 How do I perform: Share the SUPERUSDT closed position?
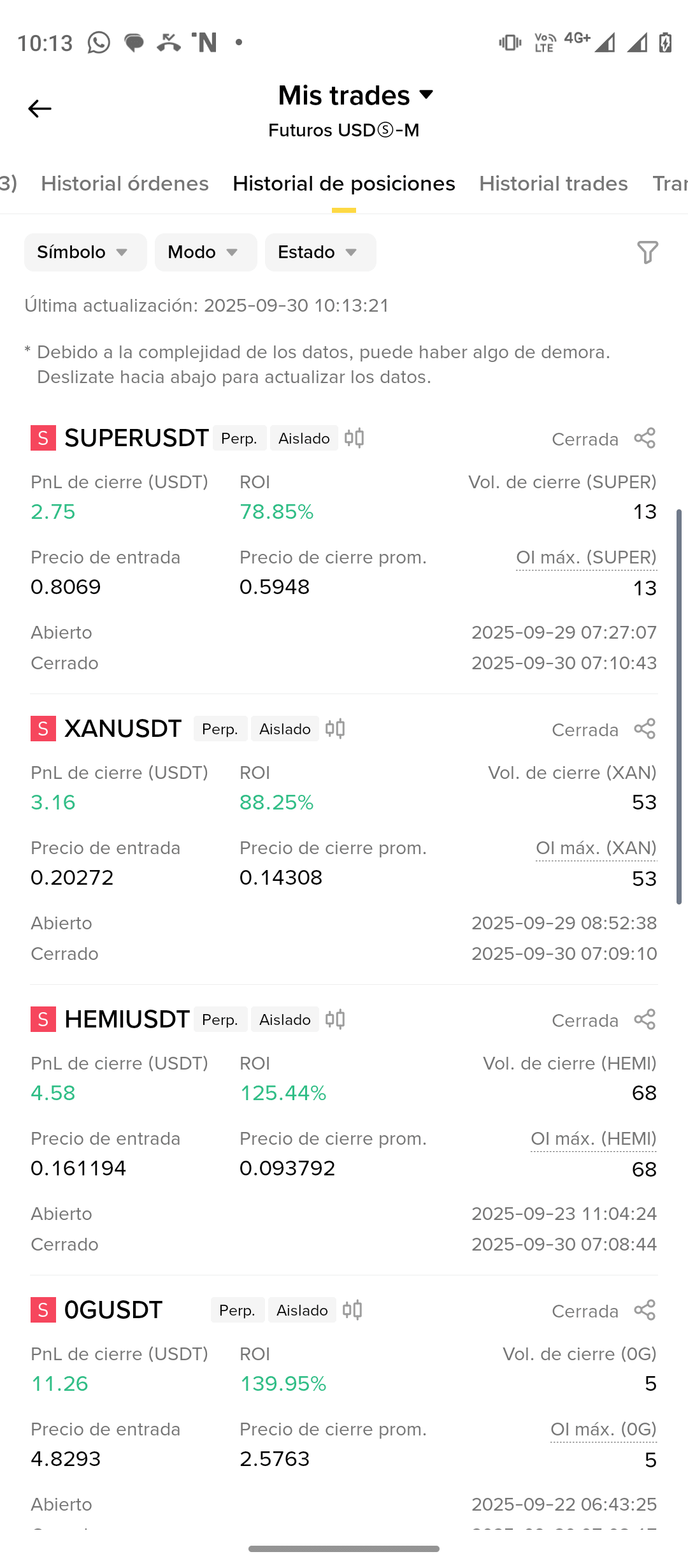(x=645, y=439)
